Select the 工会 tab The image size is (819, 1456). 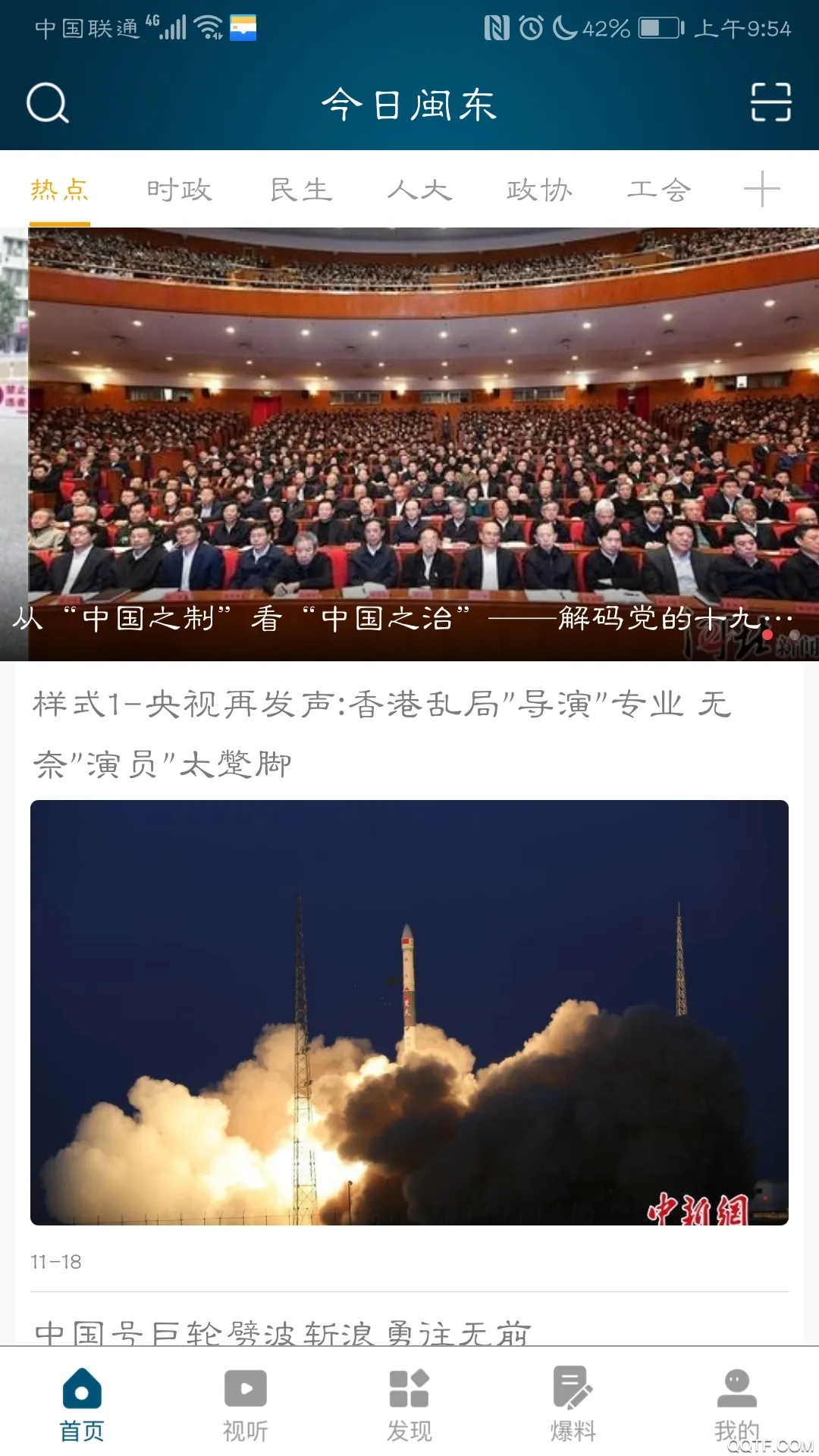659,190
